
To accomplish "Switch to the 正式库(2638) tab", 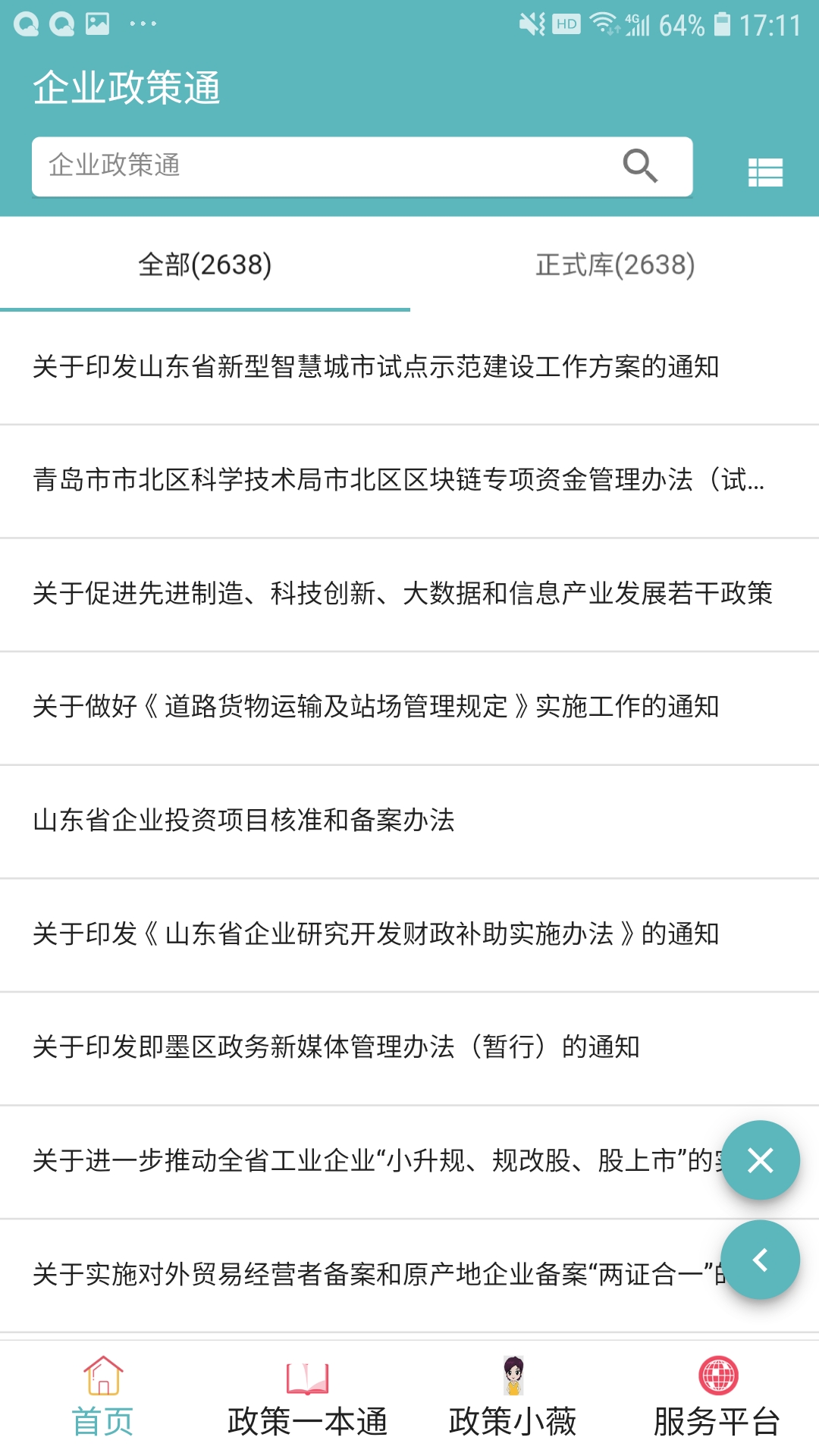I will 614,265.
